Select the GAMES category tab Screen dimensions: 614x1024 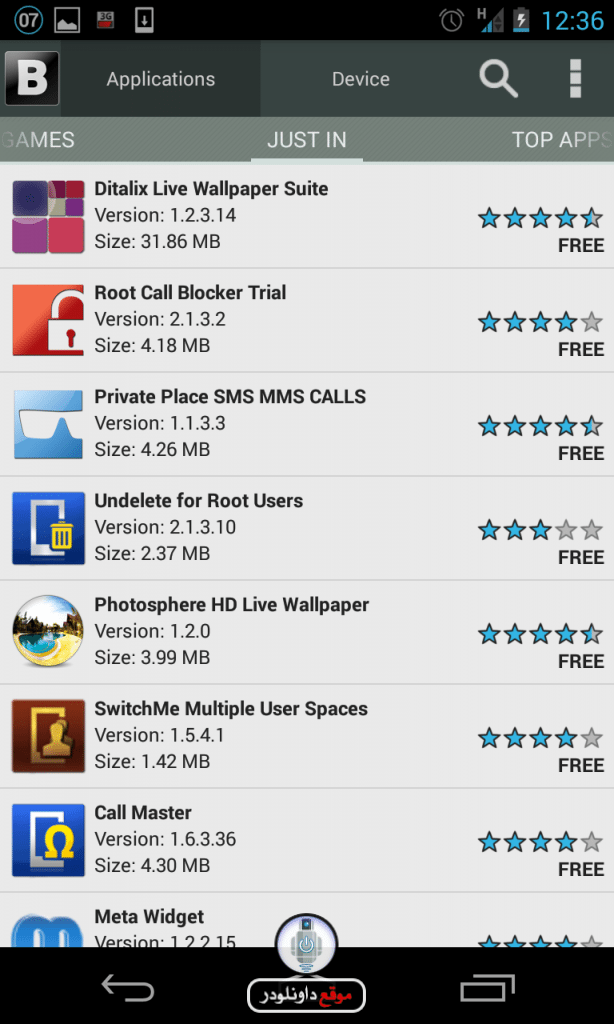point(40,140)
